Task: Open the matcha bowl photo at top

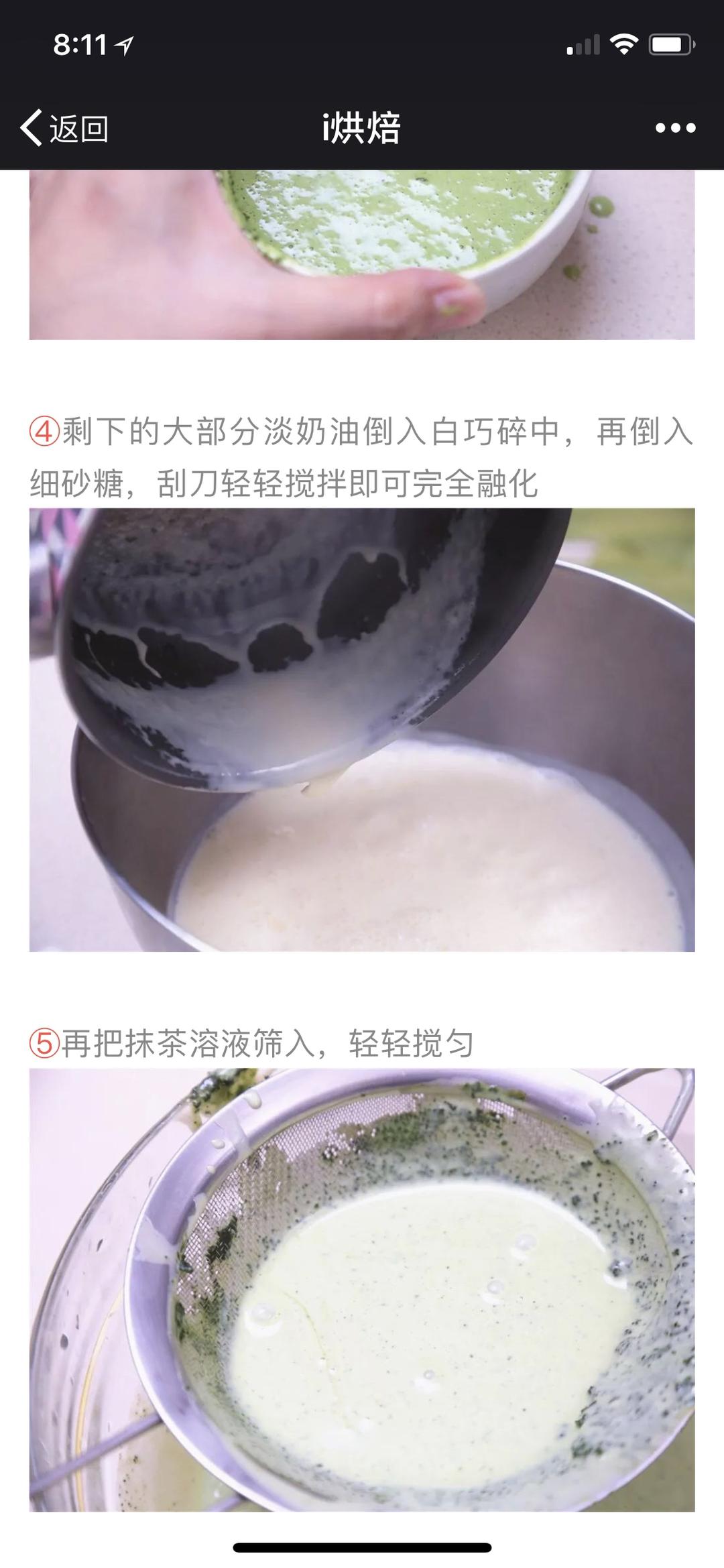Action: point(362,255)
